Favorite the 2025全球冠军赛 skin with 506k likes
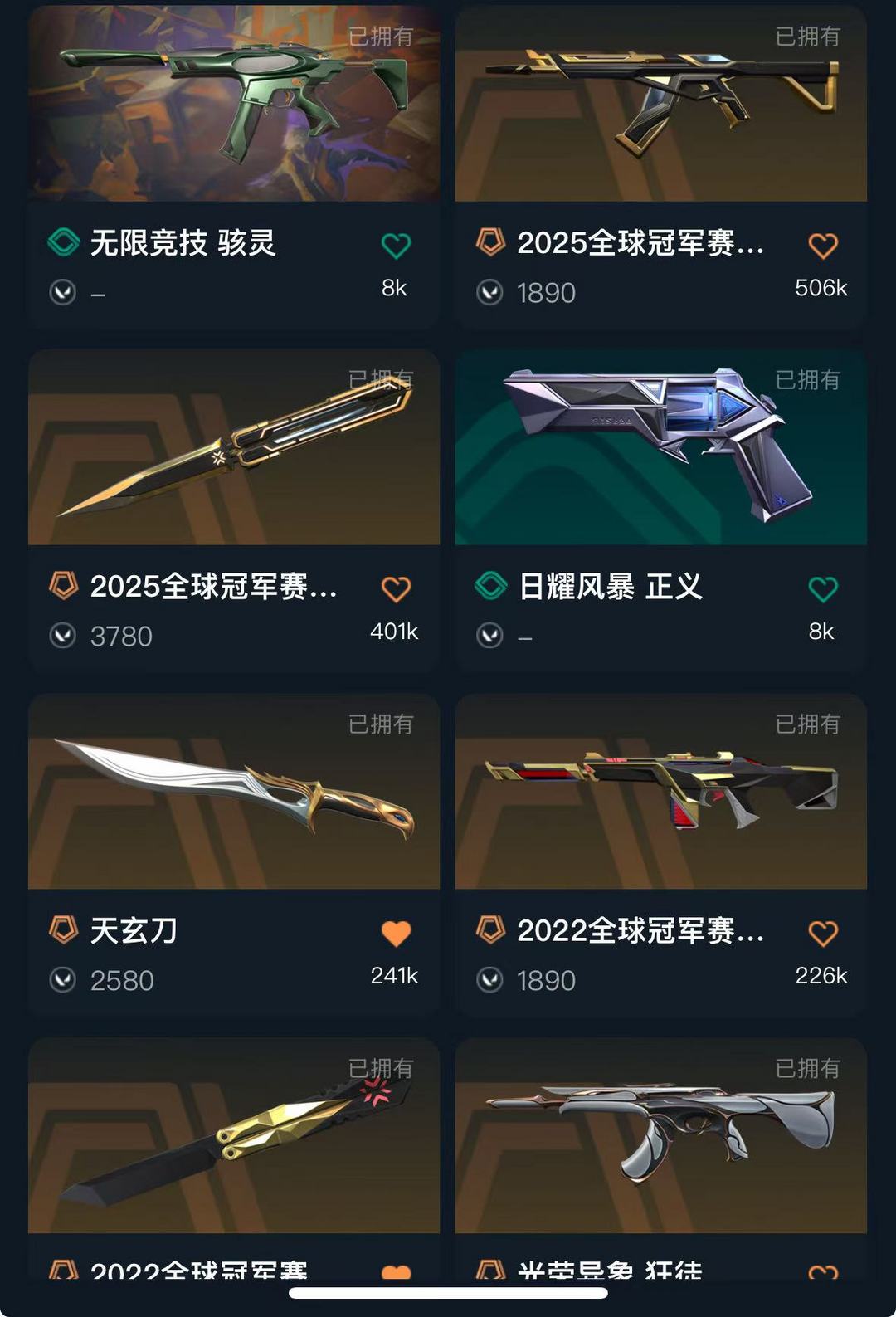 point(822,246)
